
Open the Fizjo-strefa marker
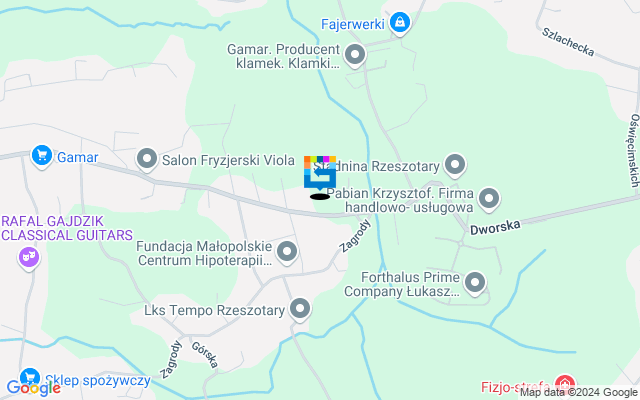(x=565, y=384)
